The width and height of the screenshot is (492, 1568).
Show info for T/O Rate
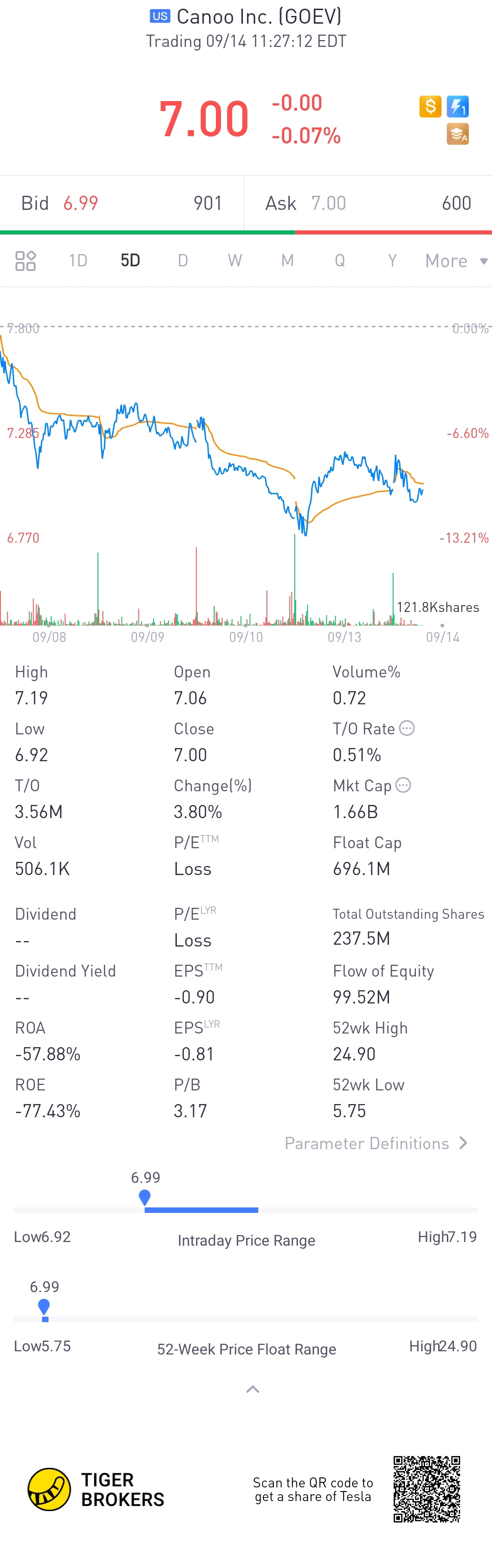click(x=407, y=728)
